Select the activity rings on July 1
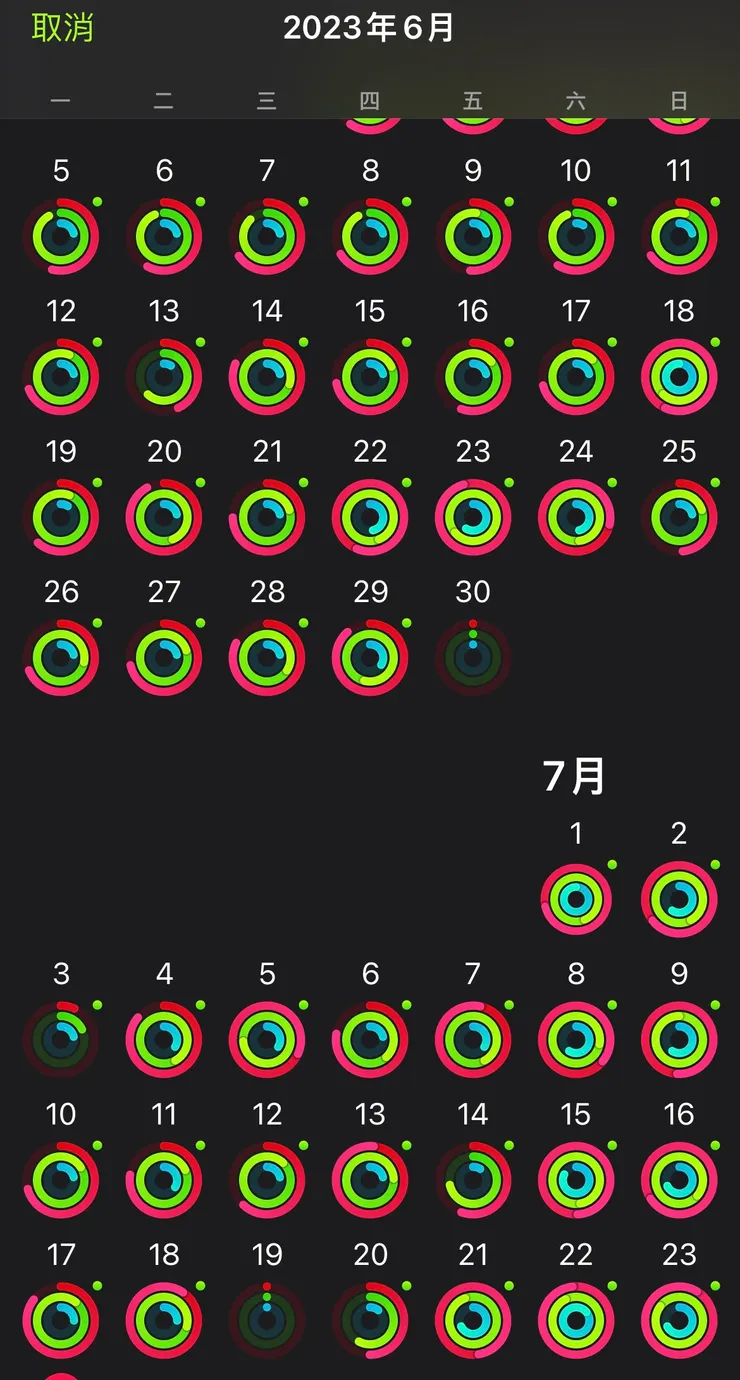Image resolution: width=740 pixels, height=1380 pixels. coord(576,900)
